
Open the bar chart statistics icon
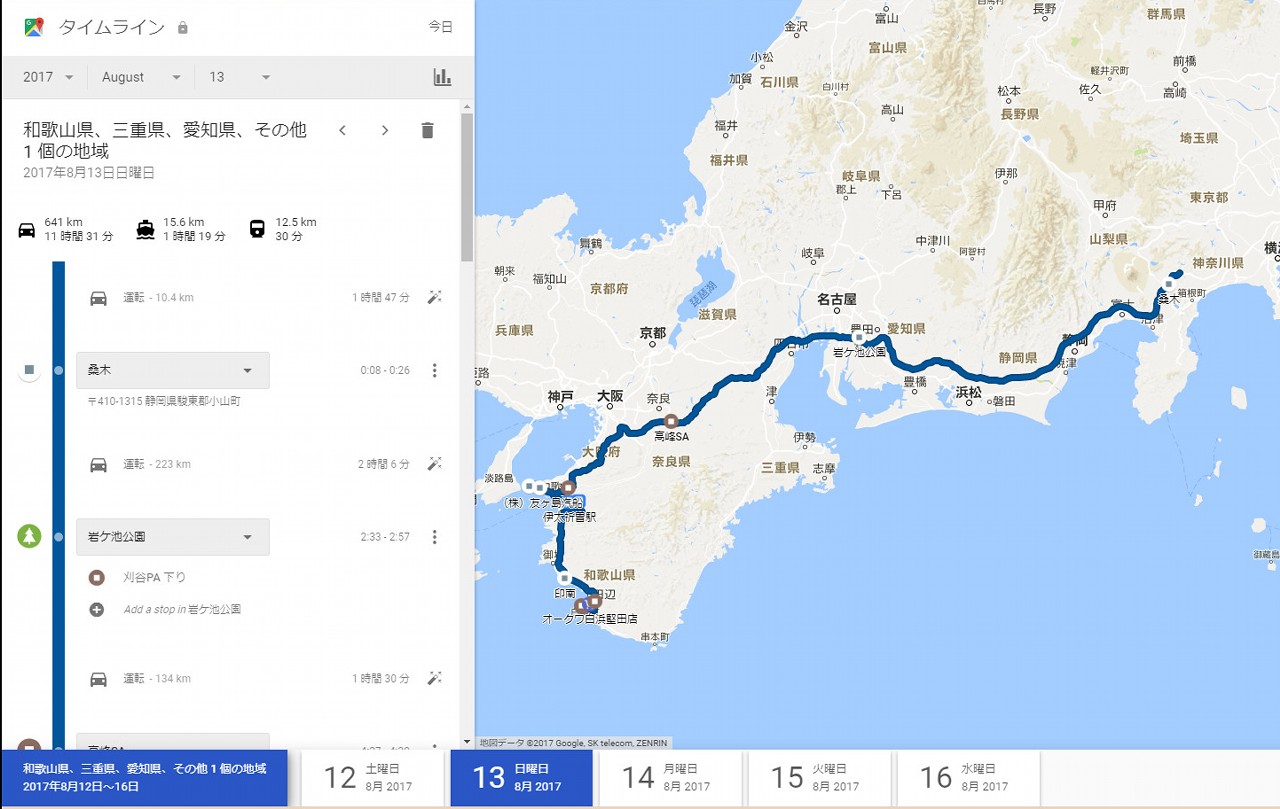(x=442, y=77)
